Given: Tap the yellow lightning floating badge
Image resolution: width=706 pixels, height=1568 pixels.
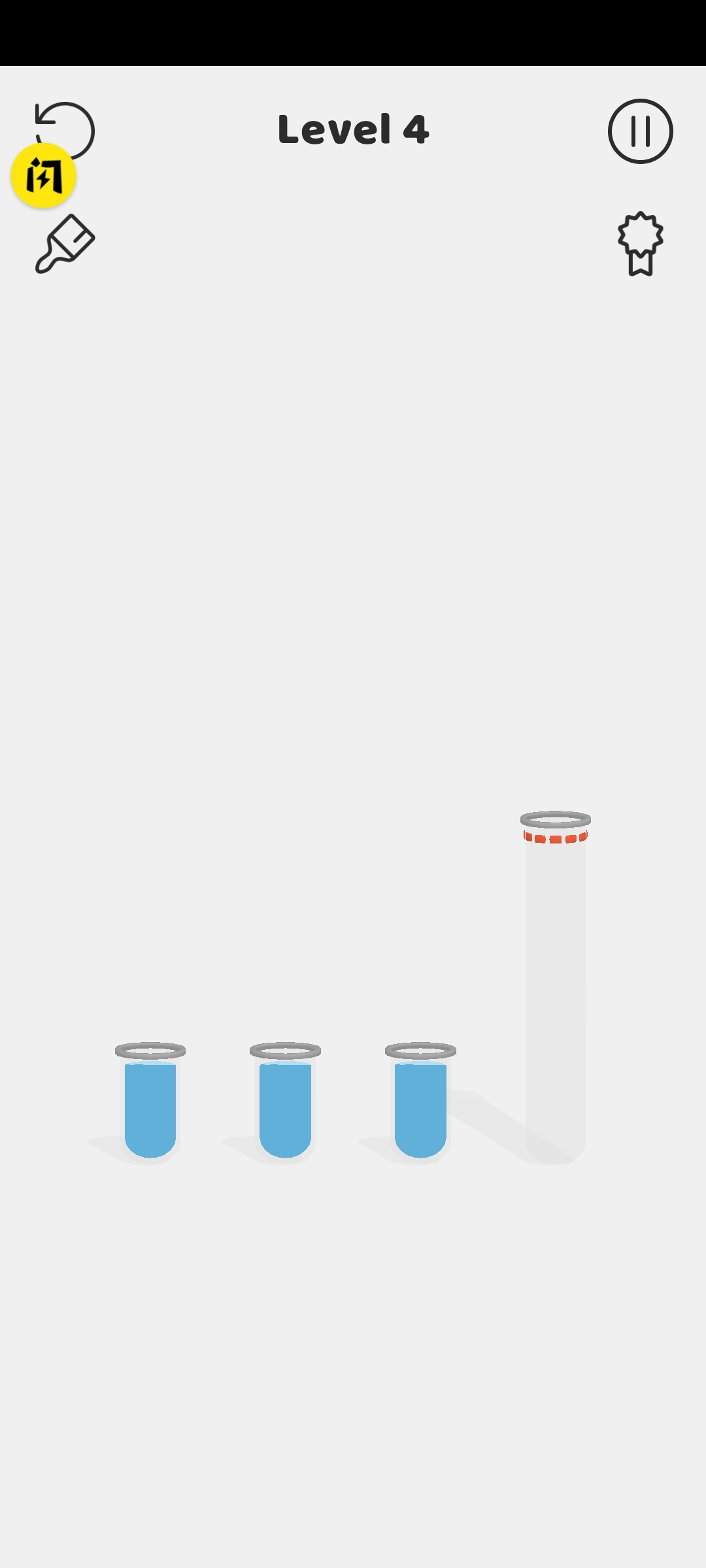Looking at the screenshot, I should [x=43, y=176].
